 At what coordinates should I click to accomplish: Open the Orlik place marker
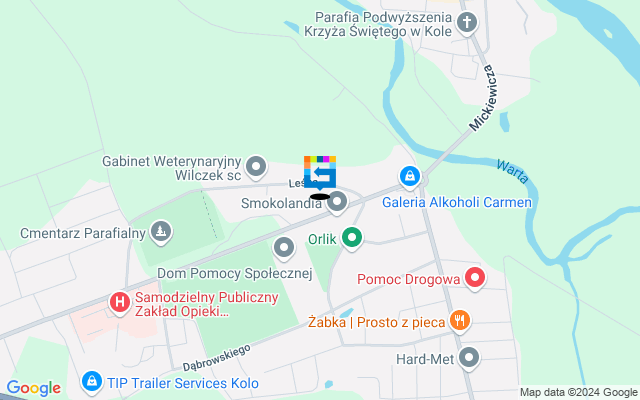(x=351, y=238)
